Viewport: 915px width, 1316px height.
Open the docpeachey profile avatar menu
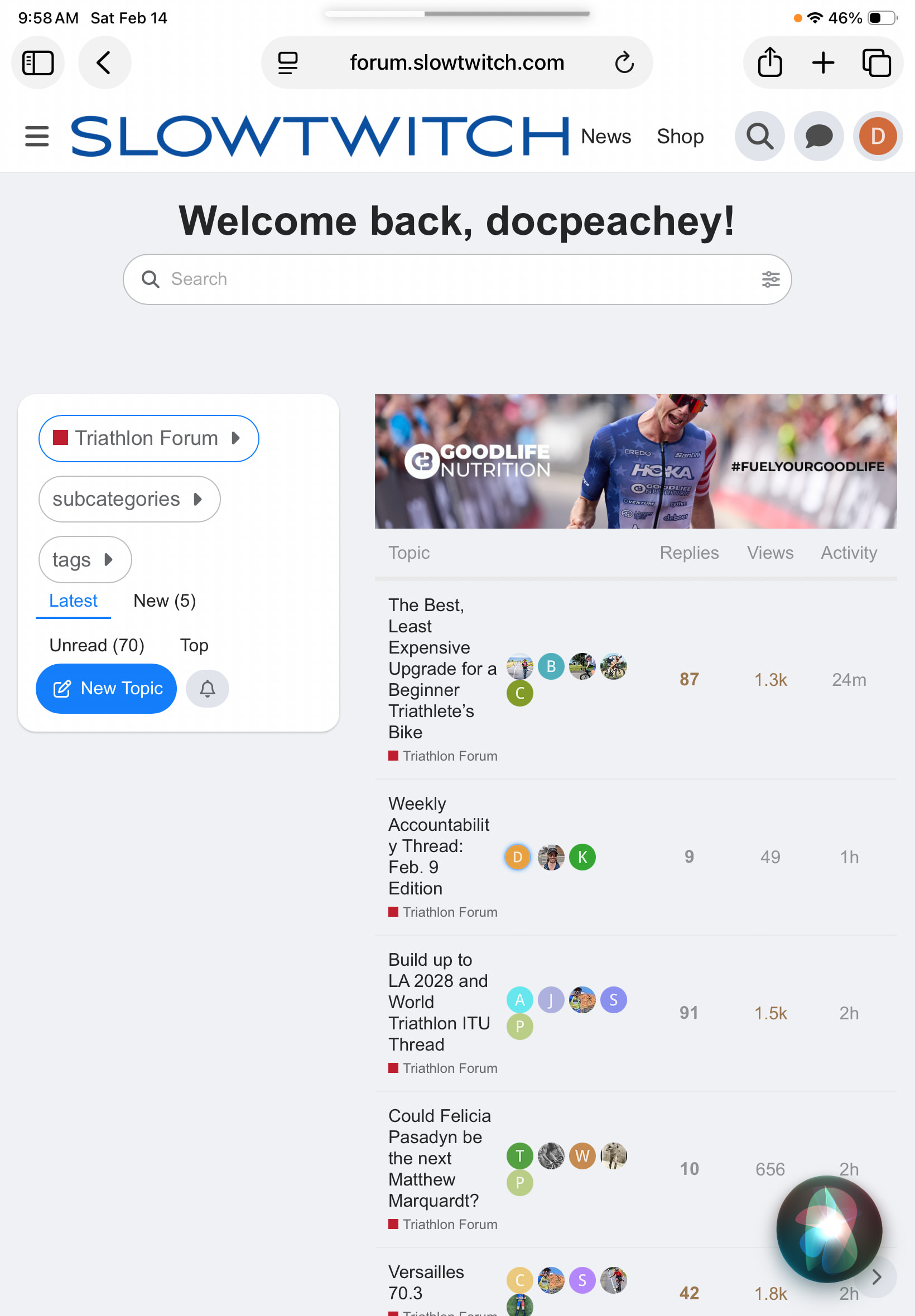(x=877, y=137)
